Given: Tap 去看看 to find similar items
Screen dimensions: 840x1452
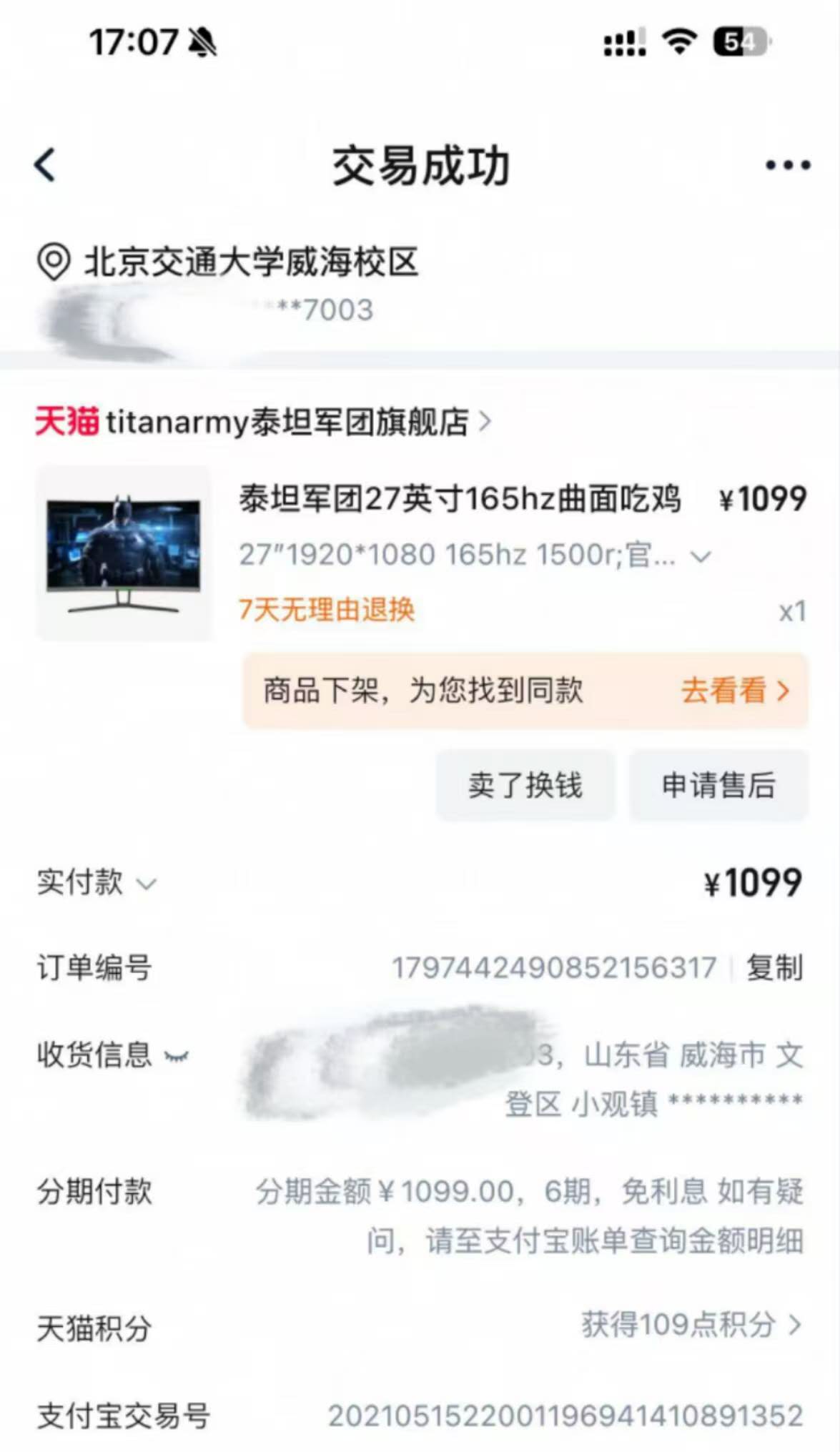Looking at the screenshot, I should (x=734, y=691).
